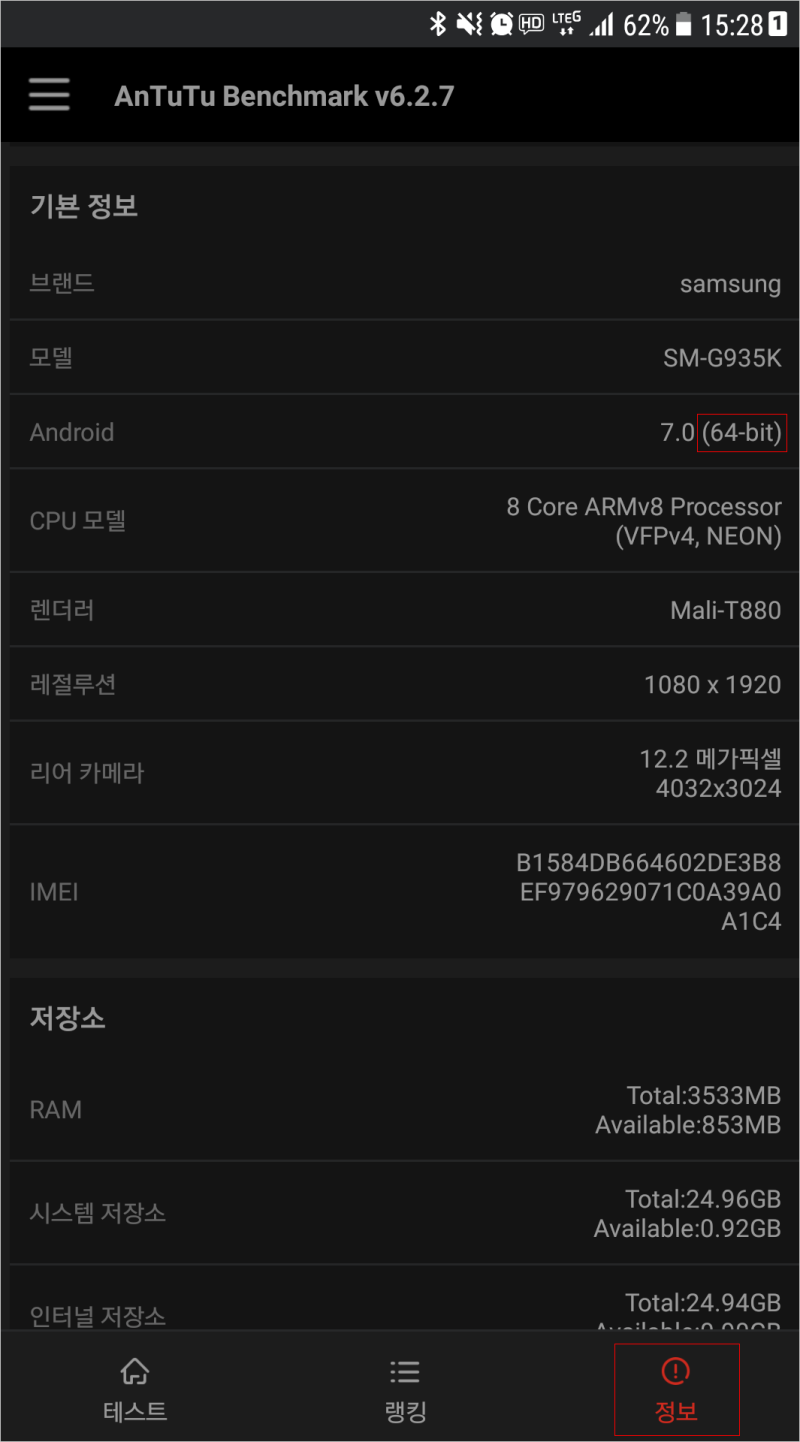Expand the 저장소 section header
800x1442 pixels.
67,1018
